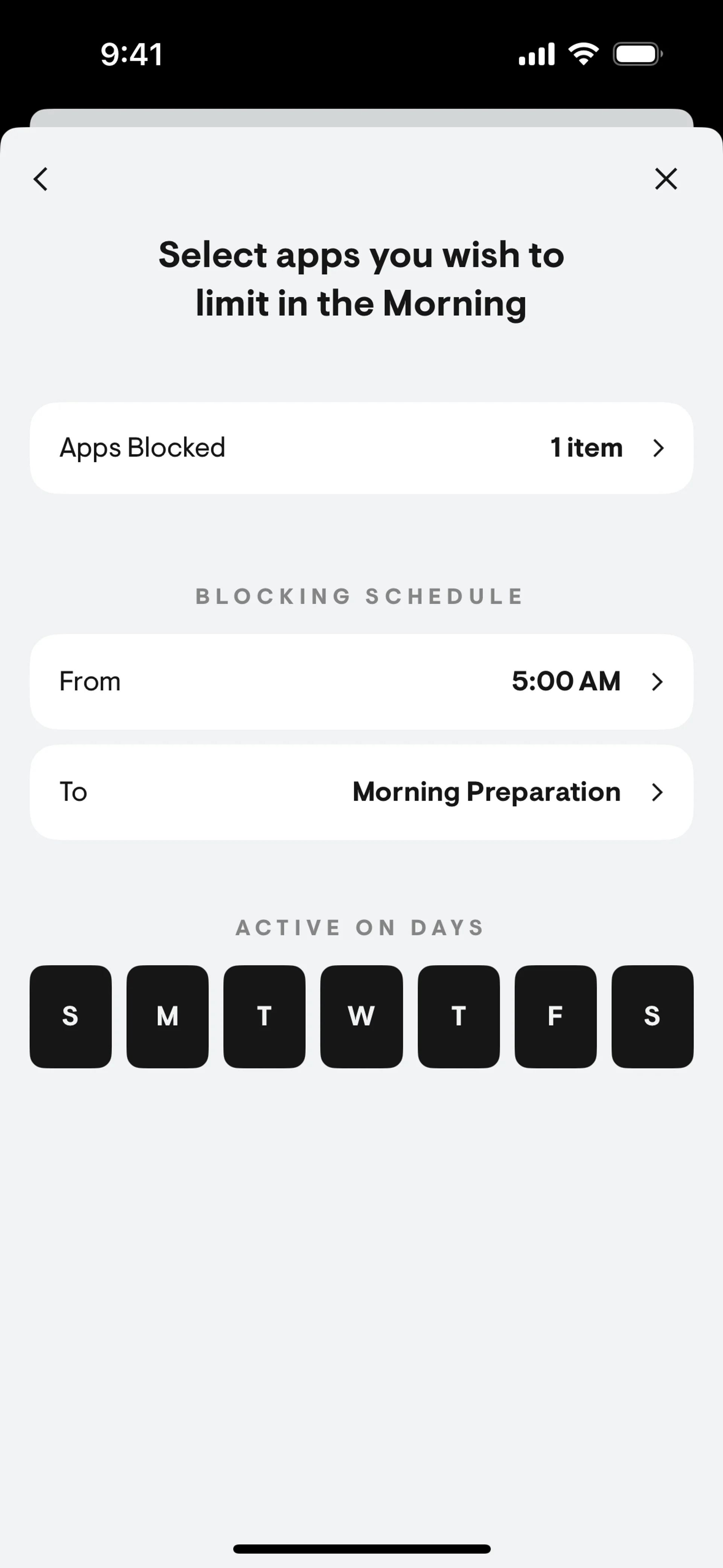Go back using the back arrow
This screenshot has width=723, height=1568.
41,179
